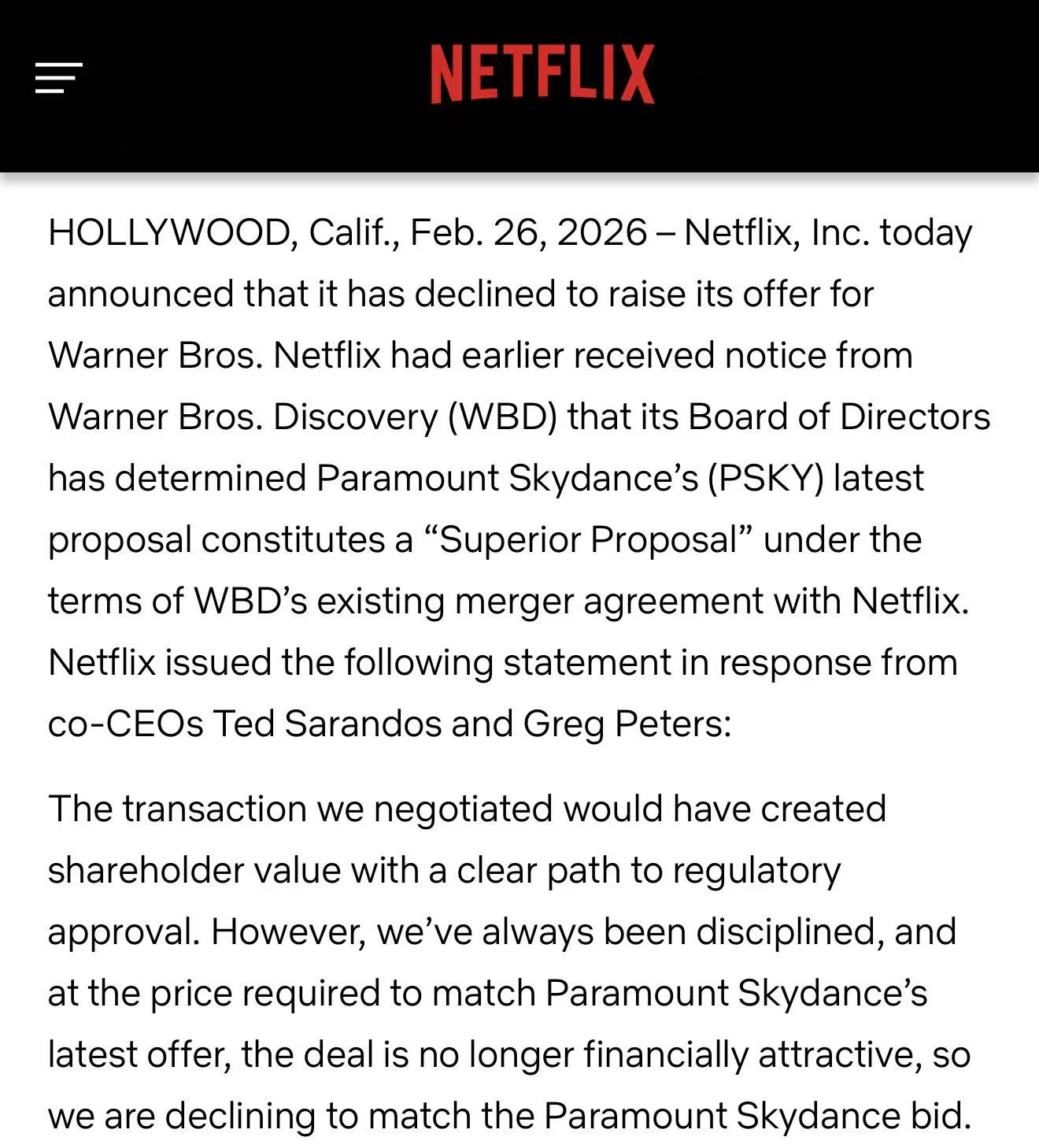Screen dimensions: 1039x1148
Task: Tap the Netflix logo to go home
Action: click(542, 74)
